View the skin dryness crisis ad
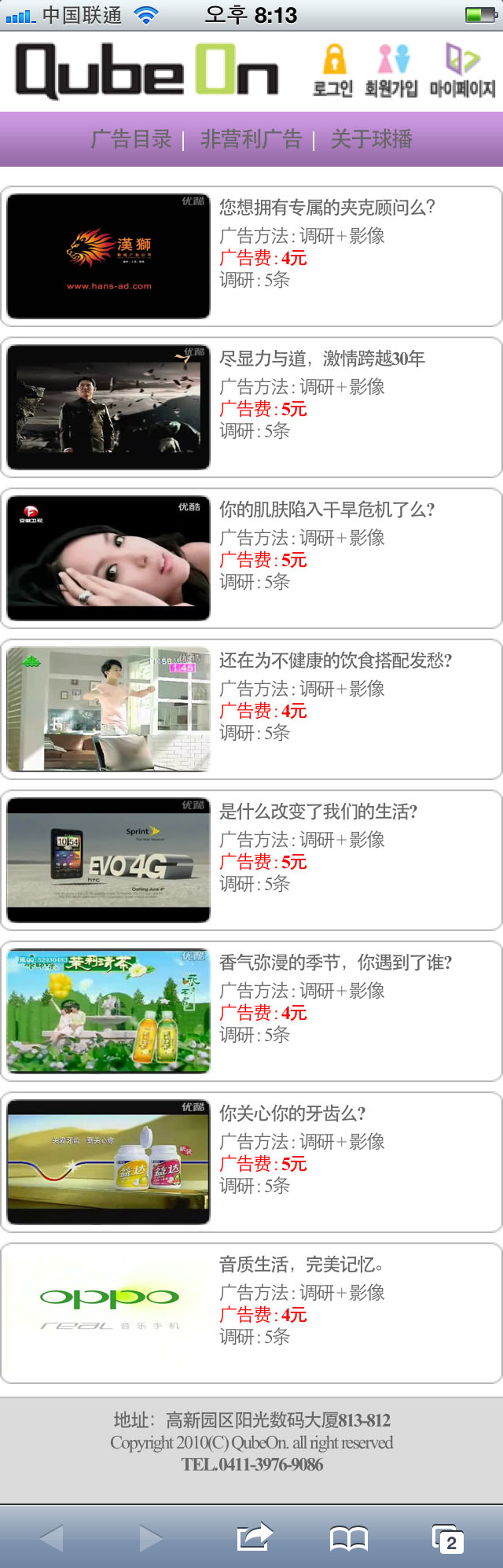Screen dimensions: 503x1568 (x=251, y=558)
